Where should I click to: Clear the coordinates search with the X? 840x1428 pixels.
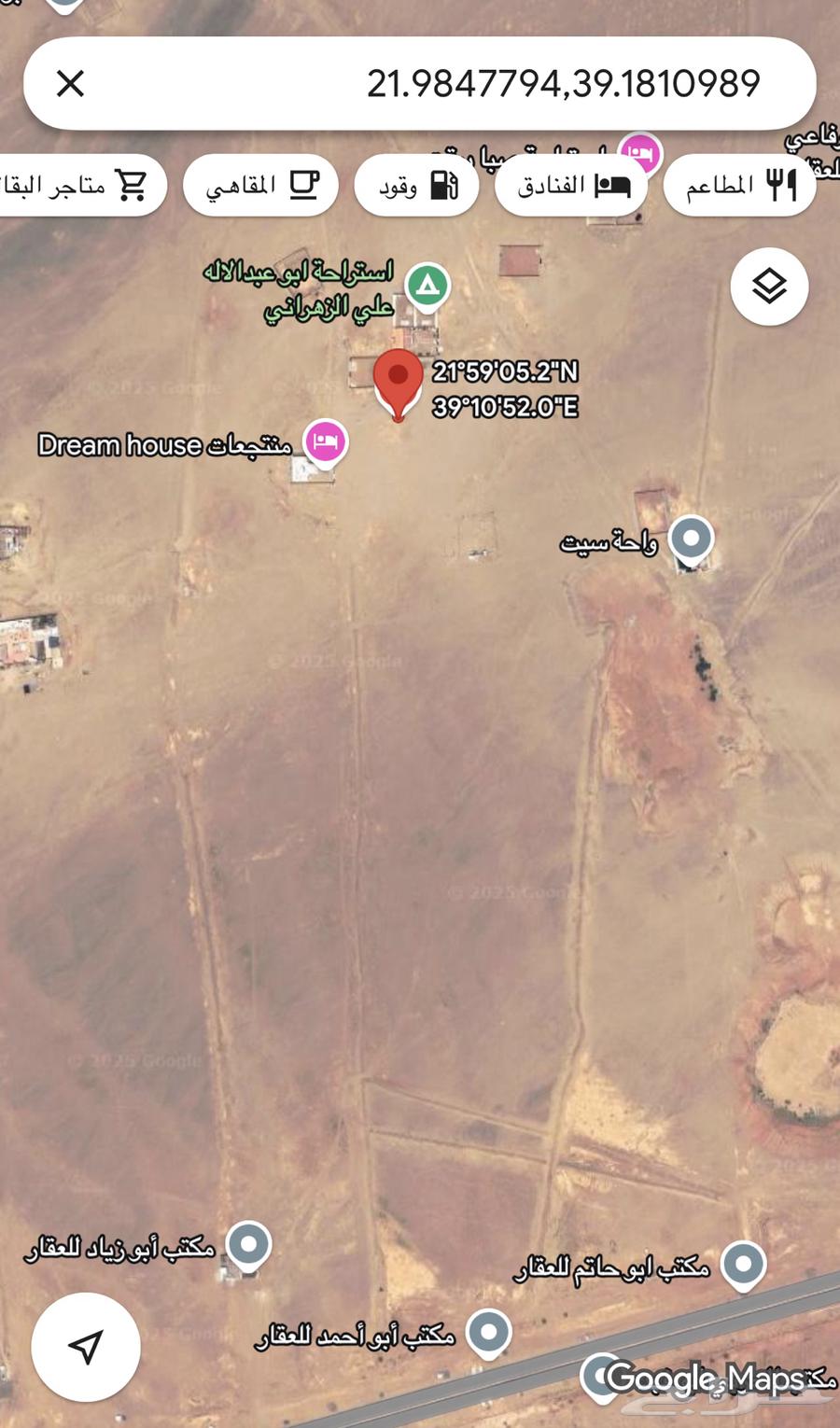[x=71, y=84]
